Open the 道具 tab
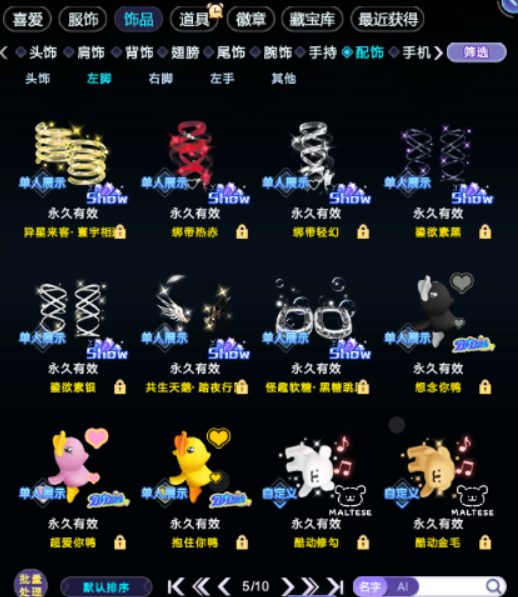The height and width of the screenshot is (597, 518). tap(194, 19)
